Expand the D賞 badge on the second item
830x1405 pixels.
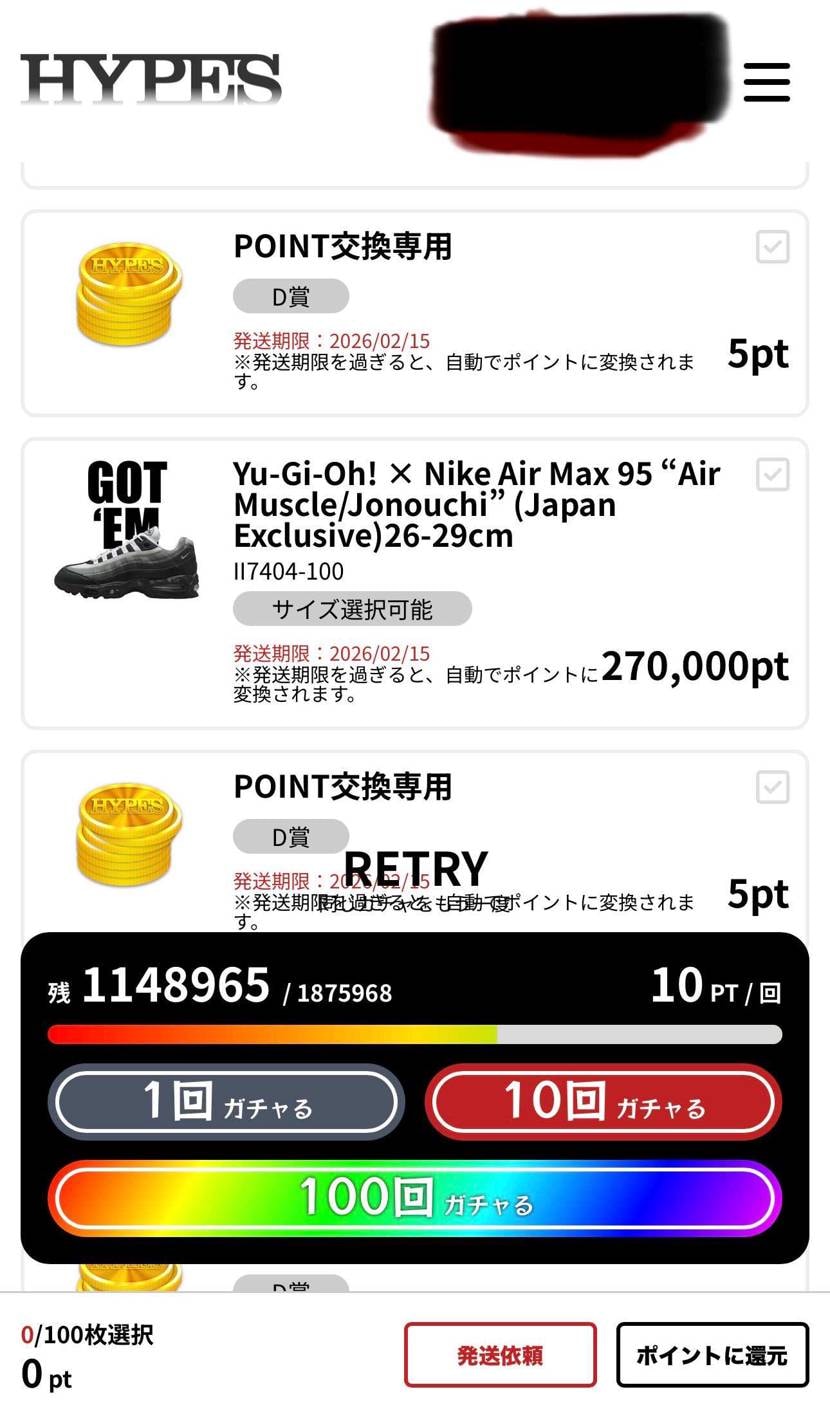290,836
